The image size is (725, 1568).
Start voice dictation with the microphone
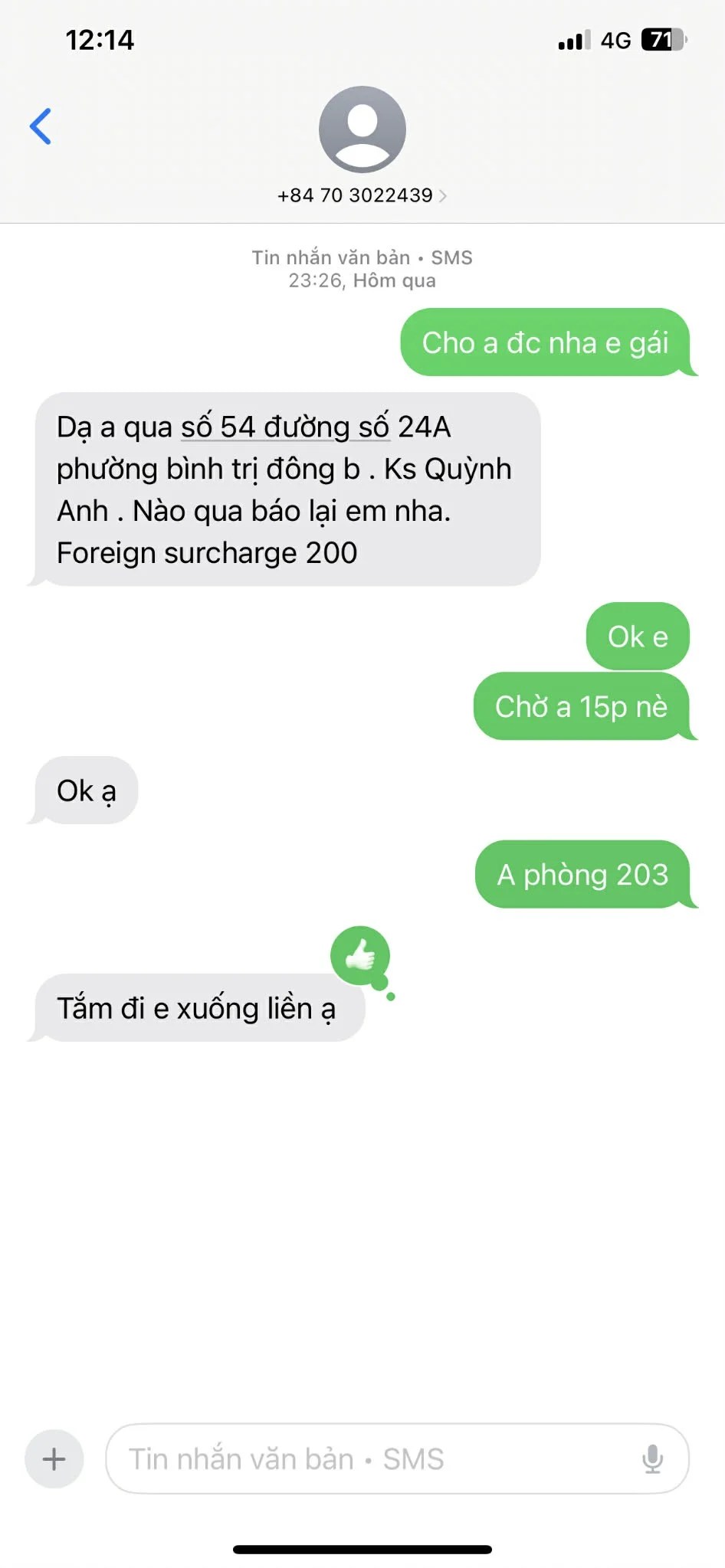coord(652,1458)
